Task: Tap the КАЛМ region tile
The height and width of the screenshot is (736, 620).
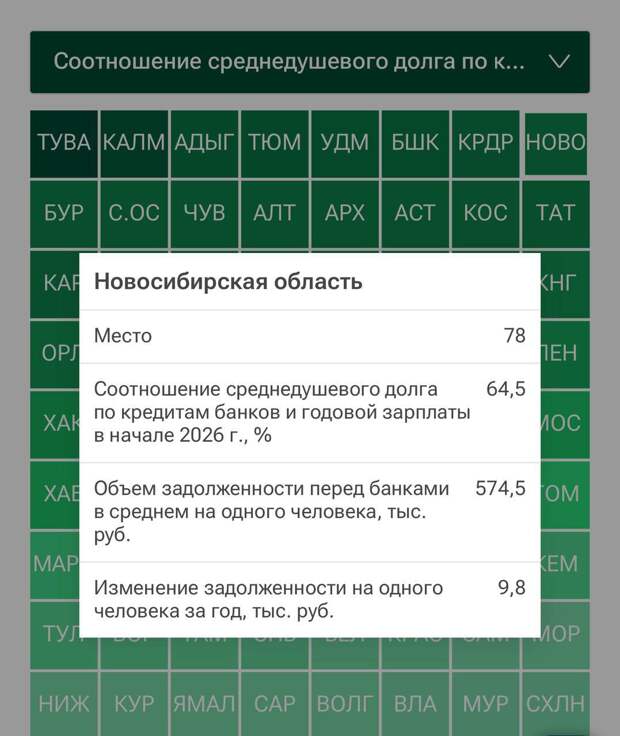Action: (134, 143)
